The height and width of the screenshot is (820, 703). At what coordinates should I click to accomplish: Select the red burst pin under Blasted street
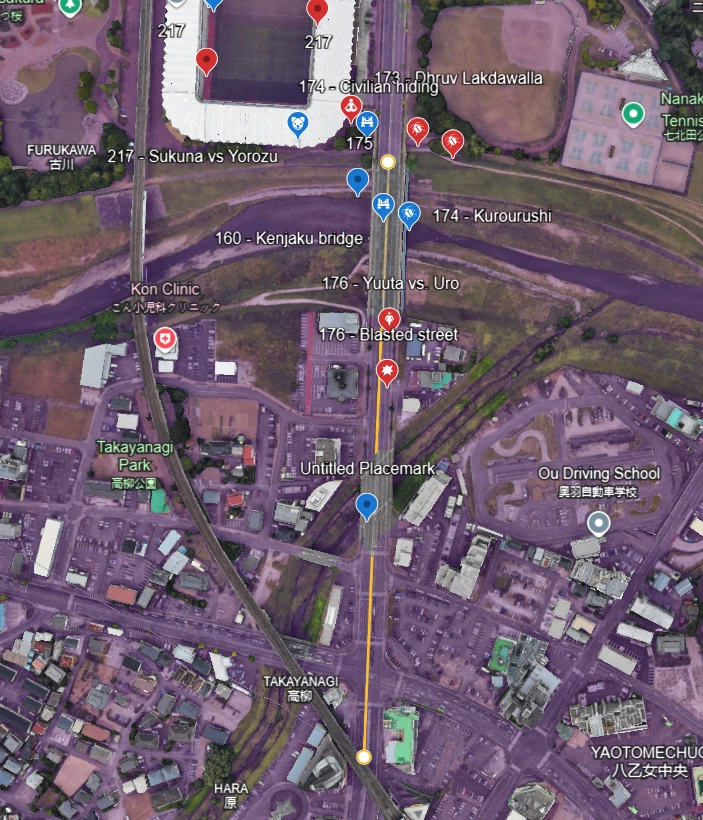pyautogui.click(x=386, y=372)
